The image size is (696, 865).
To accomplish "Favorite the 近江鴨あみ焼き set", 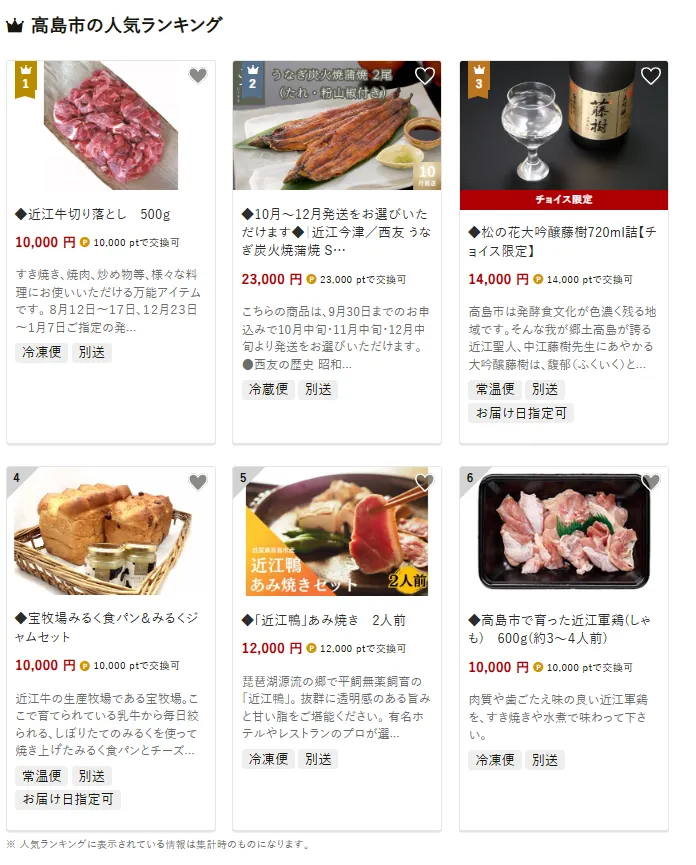I will pyautogui.click(x=425, y=482).
